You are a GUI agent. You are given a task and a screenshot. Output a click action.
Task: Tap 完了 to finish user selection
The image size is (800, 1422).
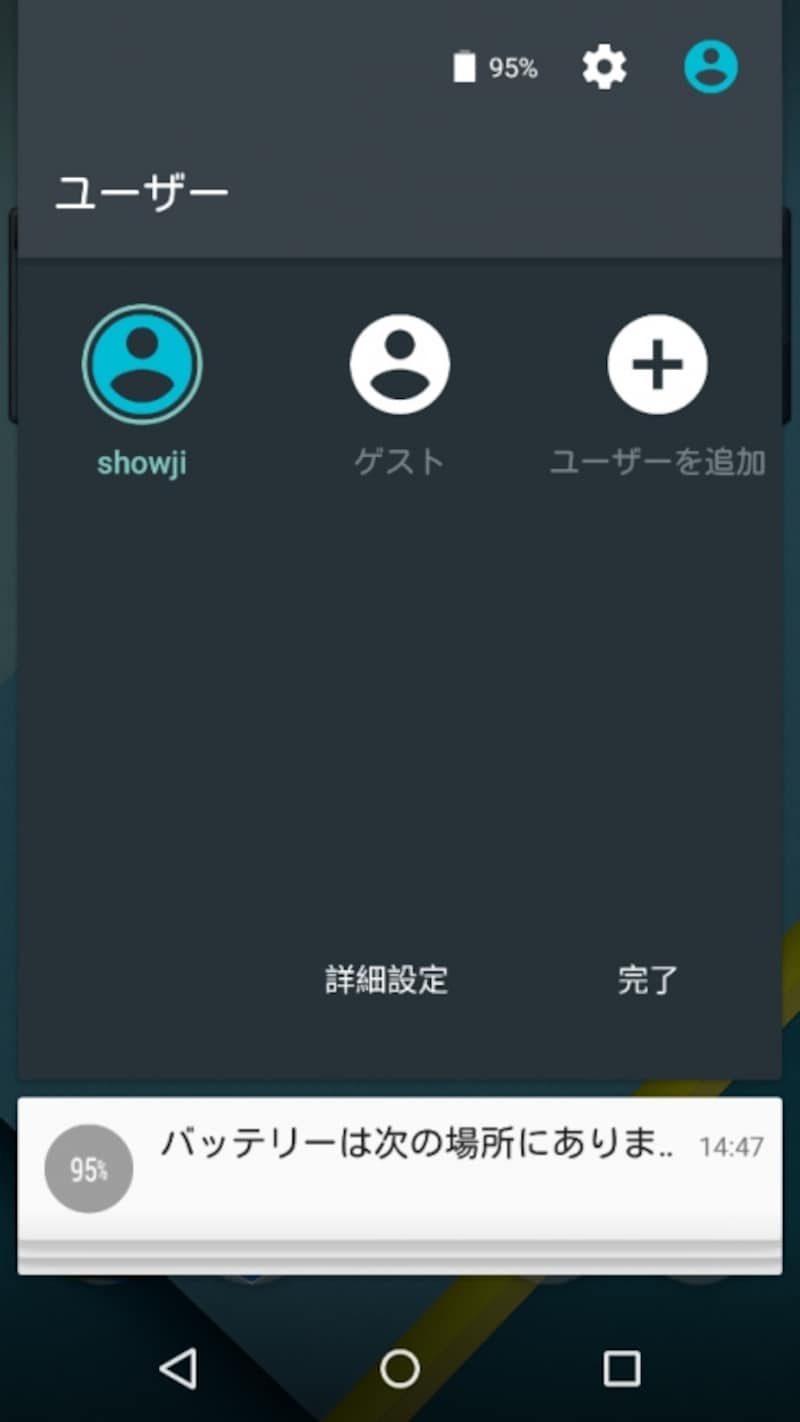646,981
